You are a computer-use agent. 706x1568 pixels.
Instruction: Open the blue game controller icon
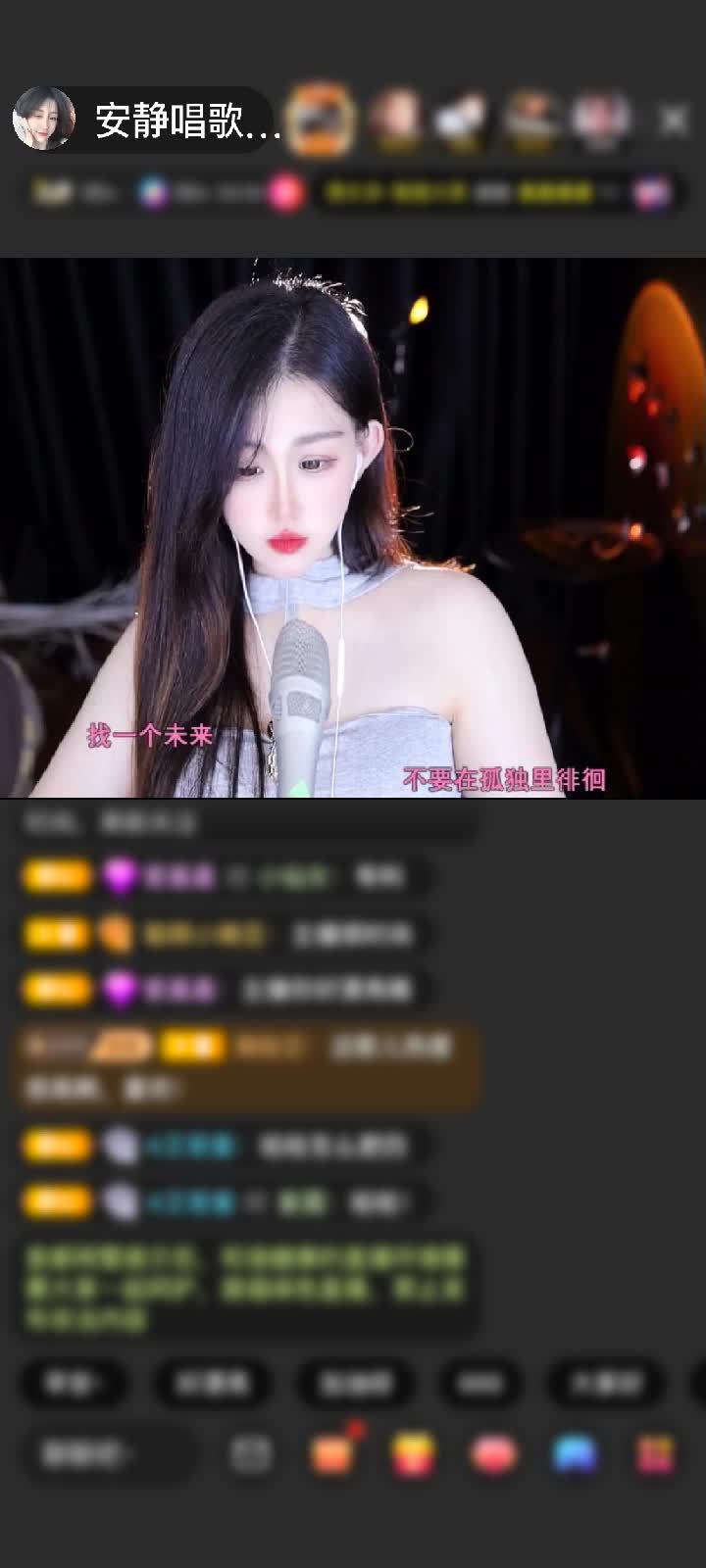click(576, 1454)
